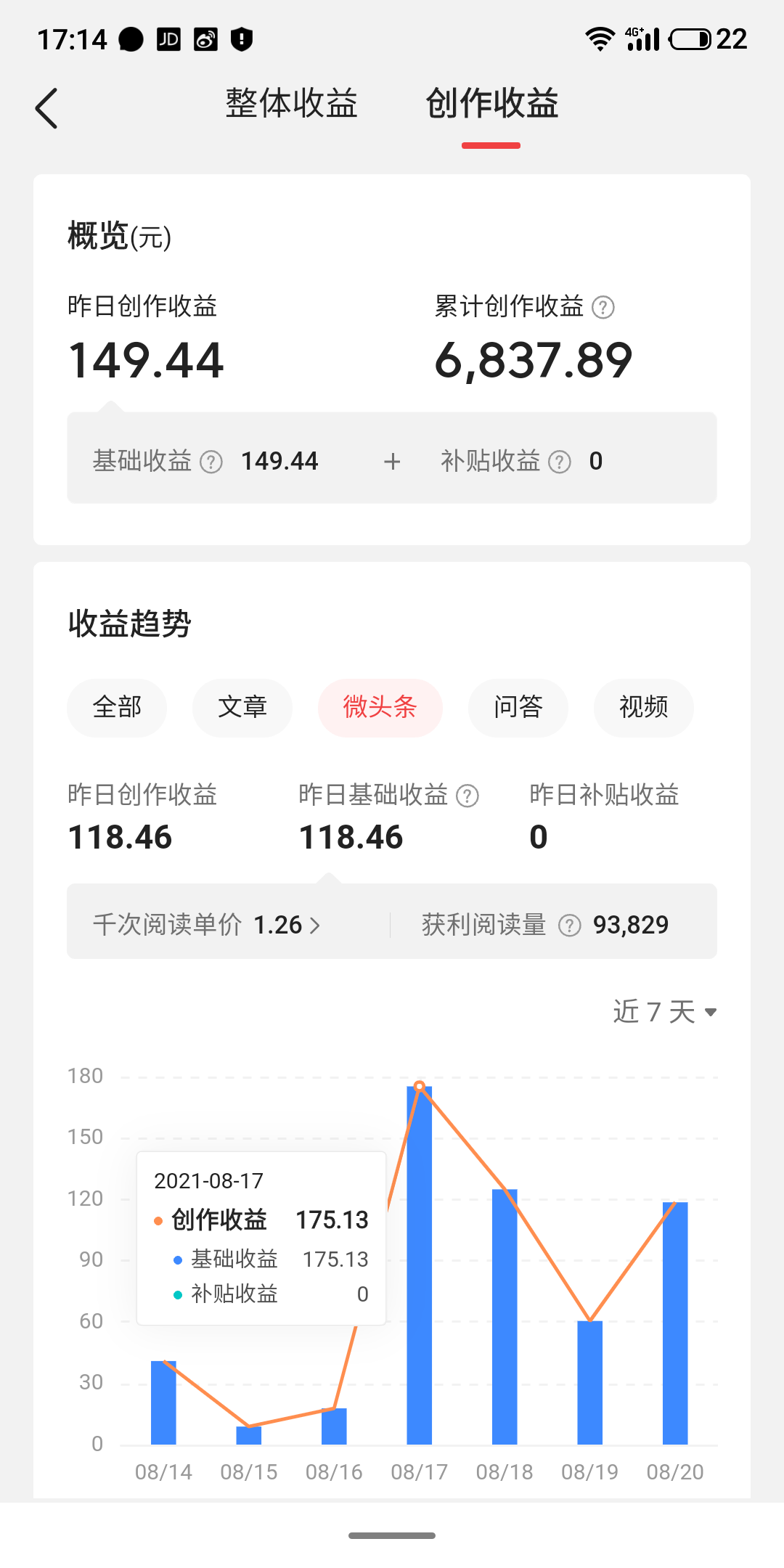784x1568 pixels.
Task: Switch trend filter to 视频
Action: [643, 707]
